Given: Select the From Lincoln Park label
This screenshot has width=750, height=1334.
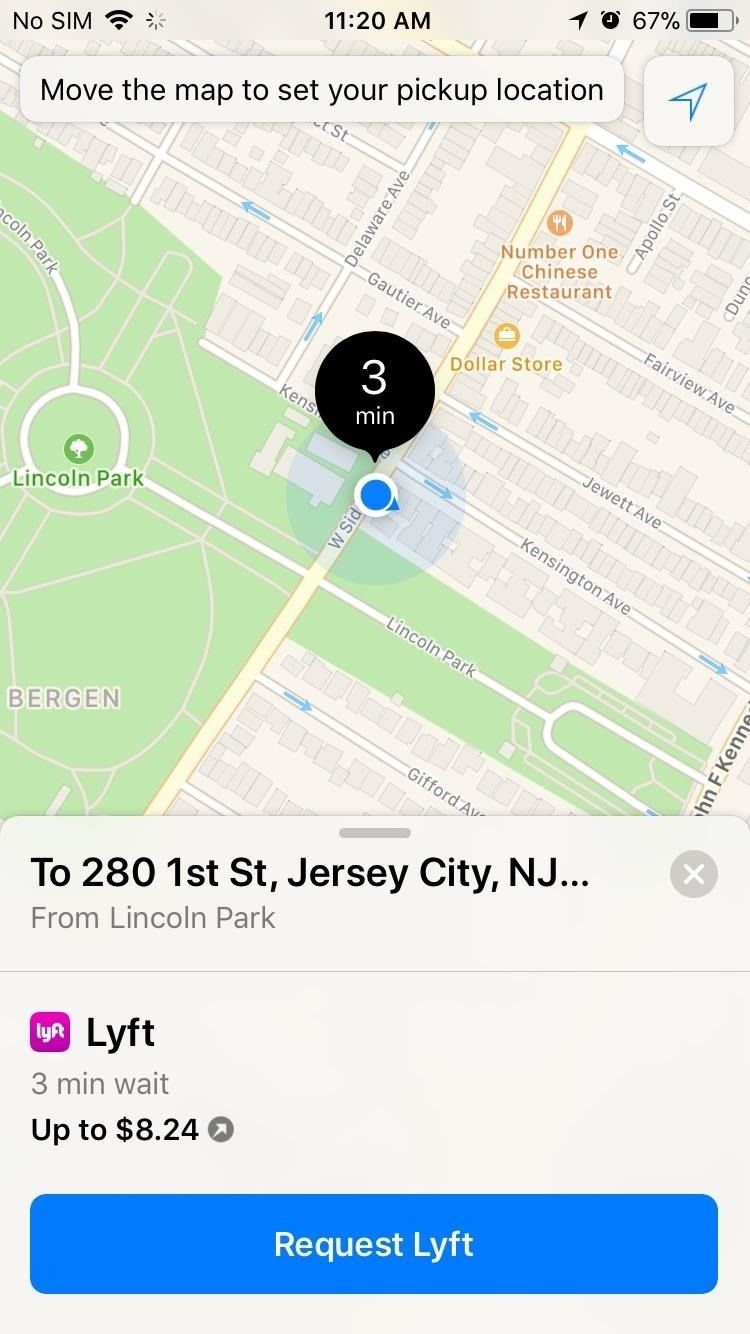Looking at the screenshot, I should pyautogui.click(x=152, y=917).
